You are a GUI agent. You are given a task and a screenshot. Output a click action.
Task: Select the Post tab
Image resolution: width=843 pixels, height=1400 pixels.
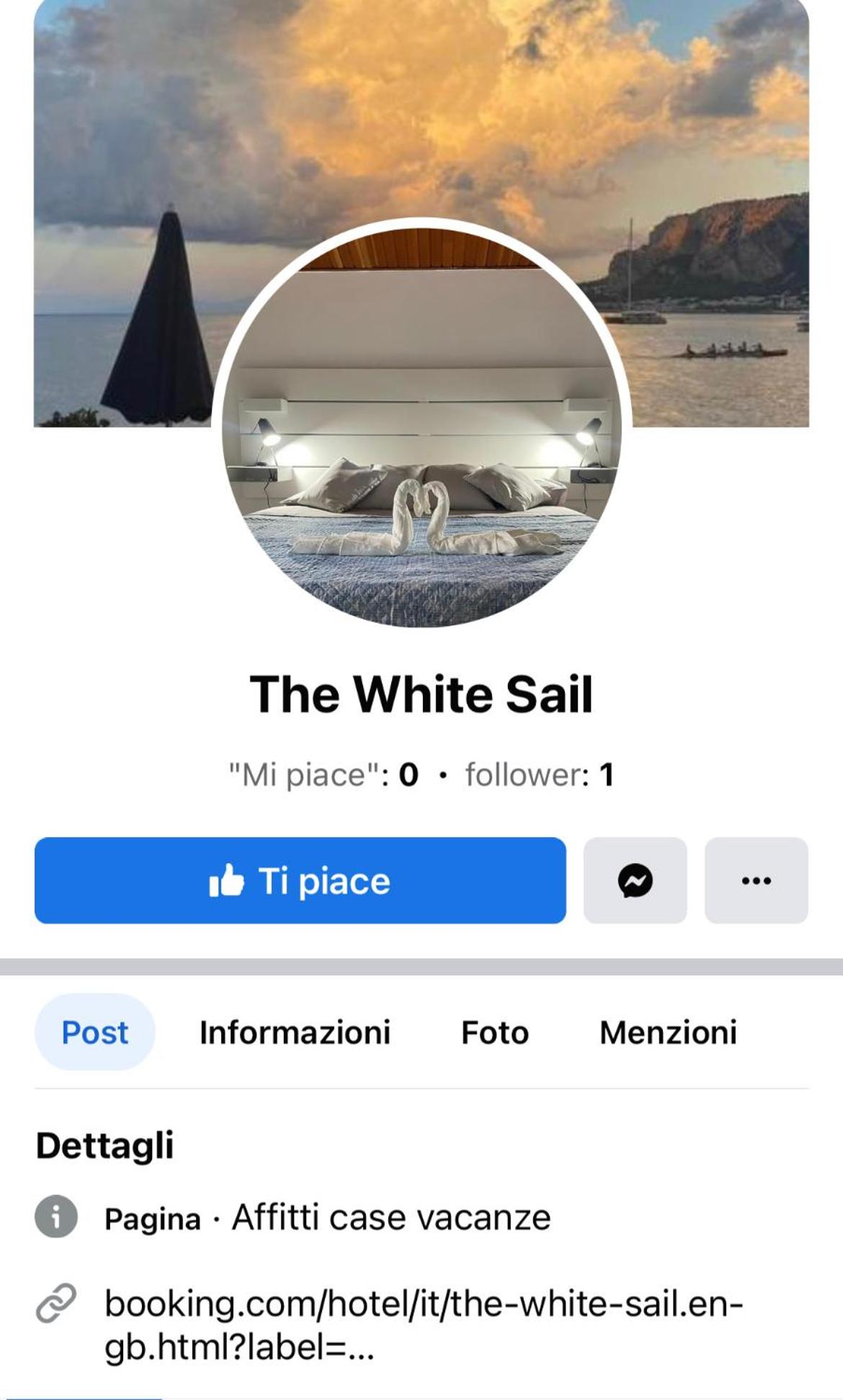[94, 1032]
